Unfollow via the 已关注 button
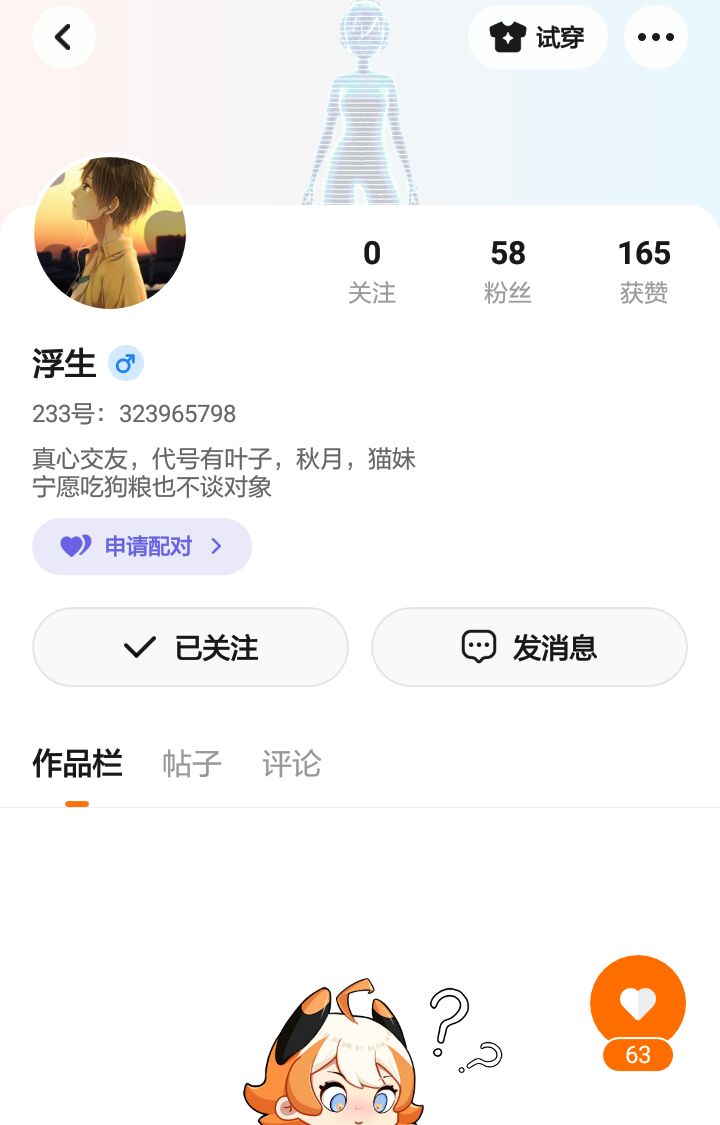The height and width of the screenshot is (1125, 720). pyautogui.click(x=190, y=647)
